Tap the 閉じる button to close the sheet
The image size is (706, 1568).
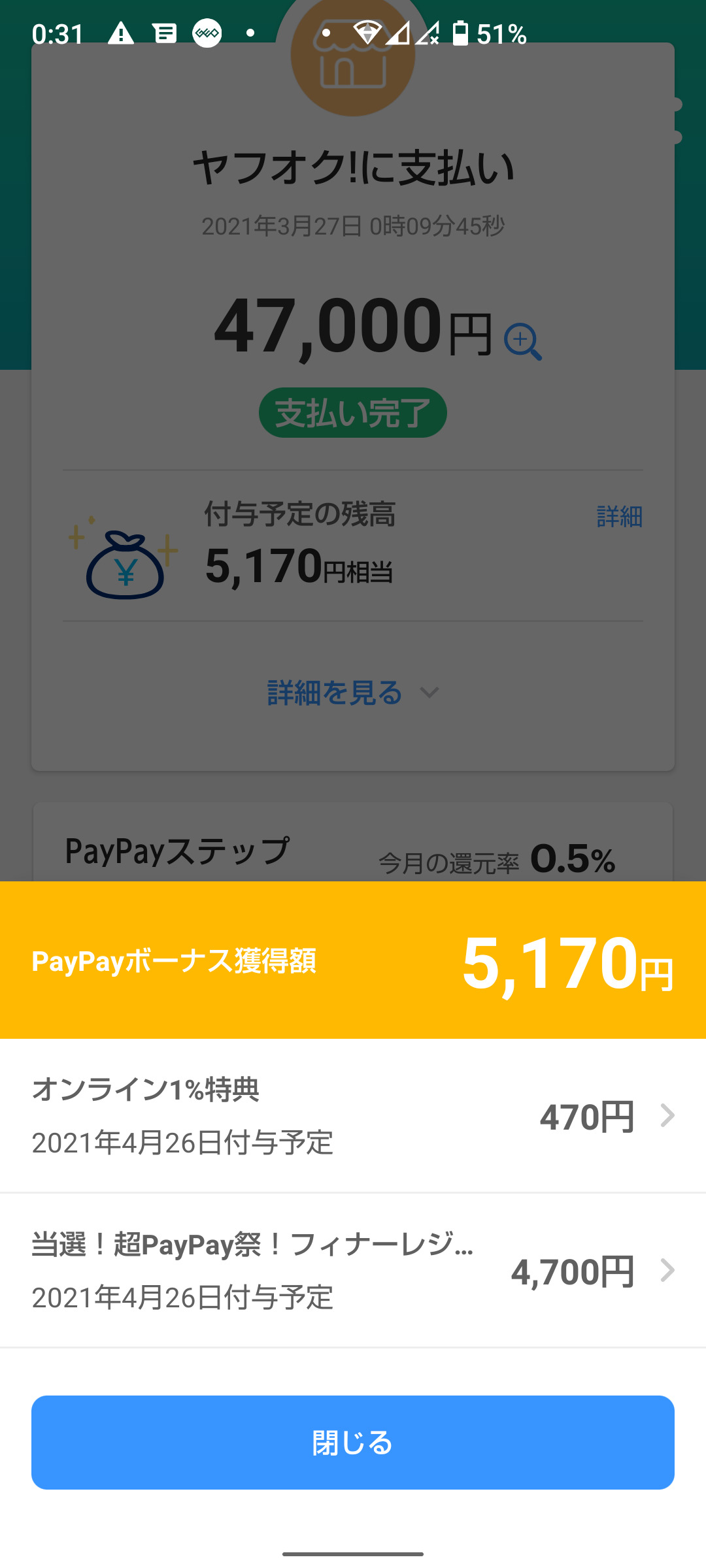[353, 1442]
